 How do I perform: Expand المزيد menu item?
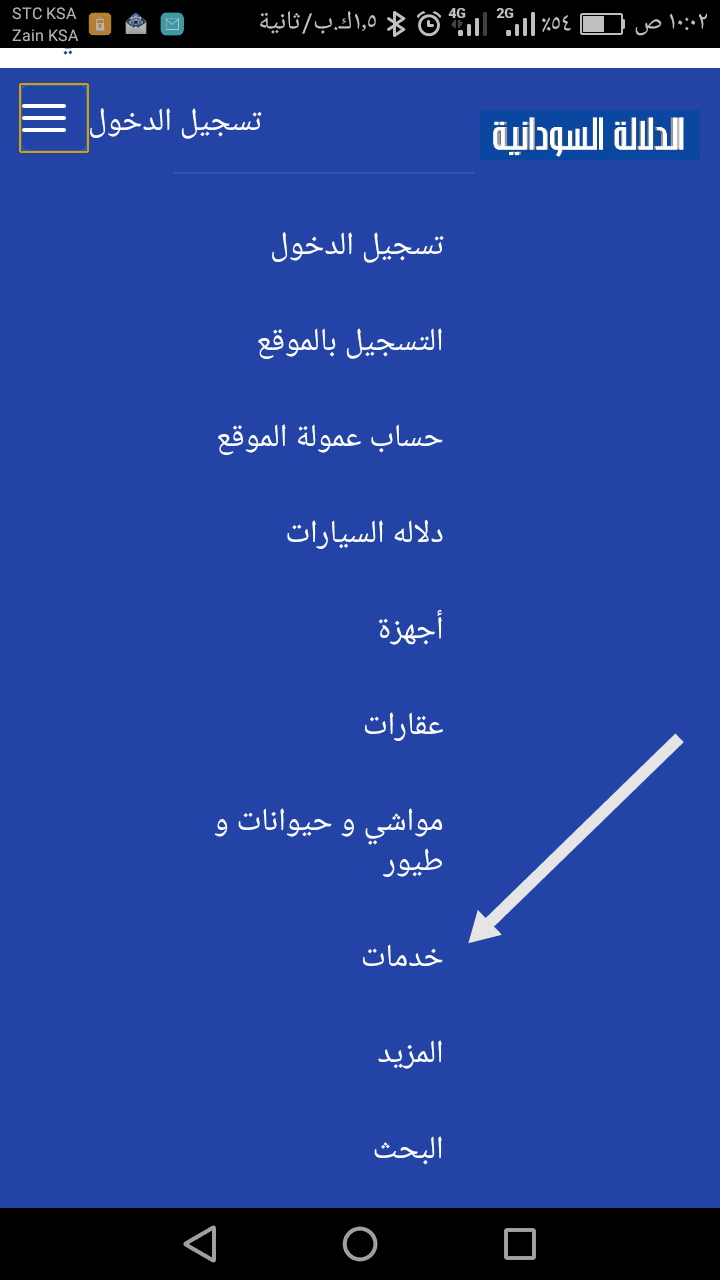410,1053
